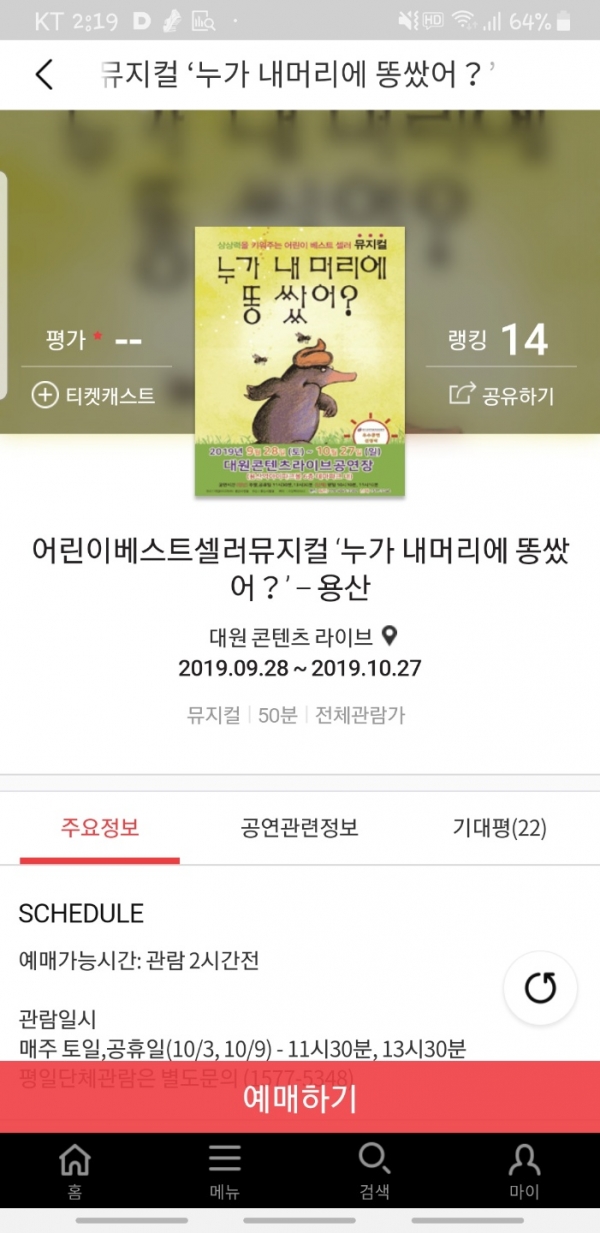Screen dimensions: 600x1233
Task: Open the musical poster image
Action: tap(300, 361)
